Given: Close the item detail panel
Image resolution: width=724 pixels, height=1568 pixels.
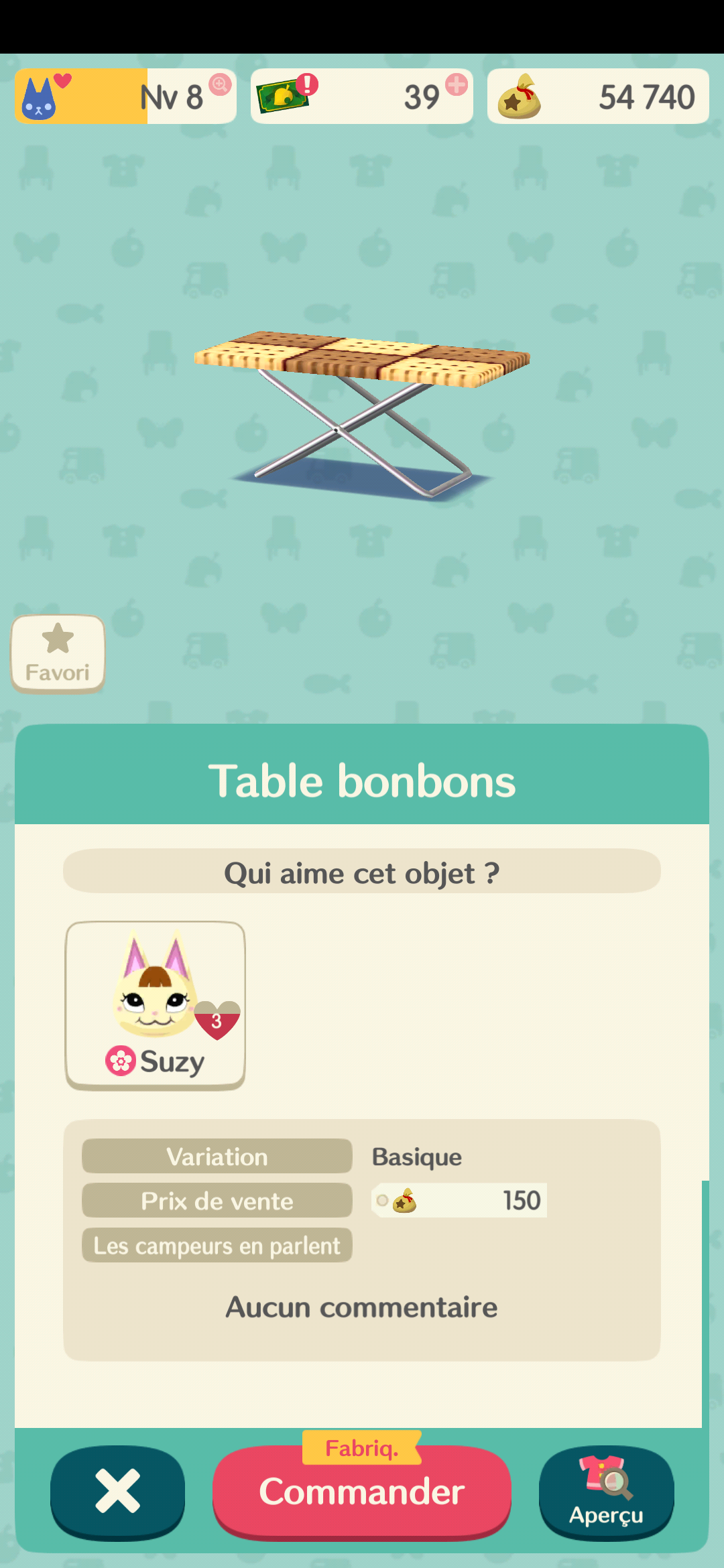Looking at the screenshot, I should point(117,1492).
